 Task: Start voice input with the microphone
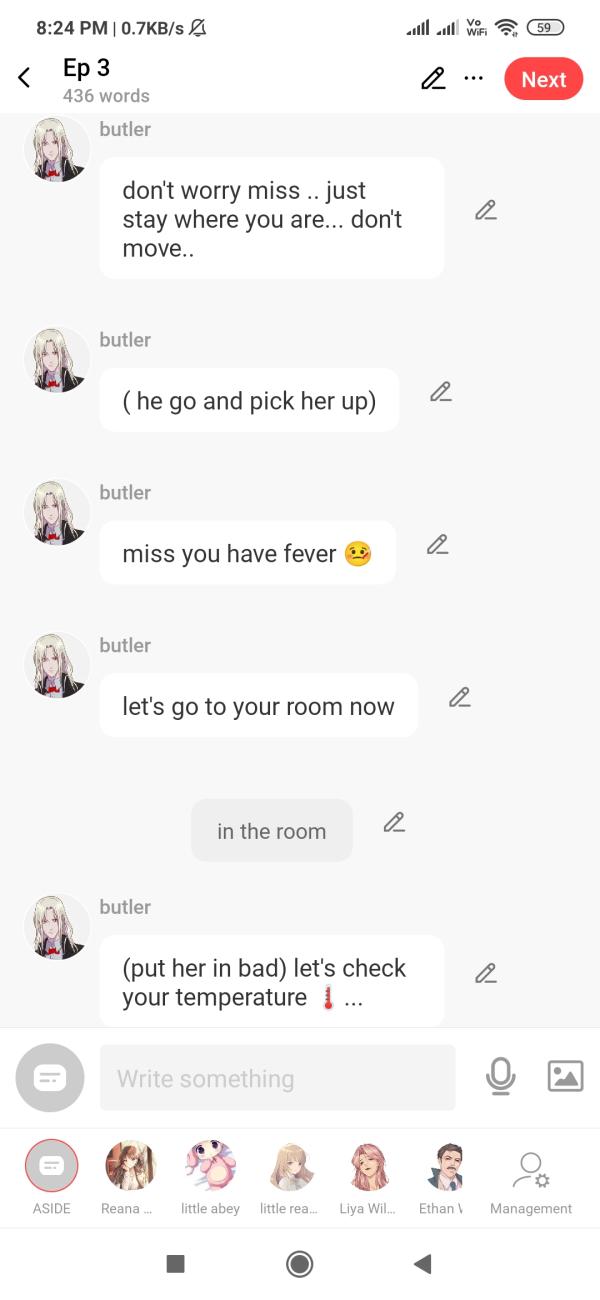tap(500, 1076)
